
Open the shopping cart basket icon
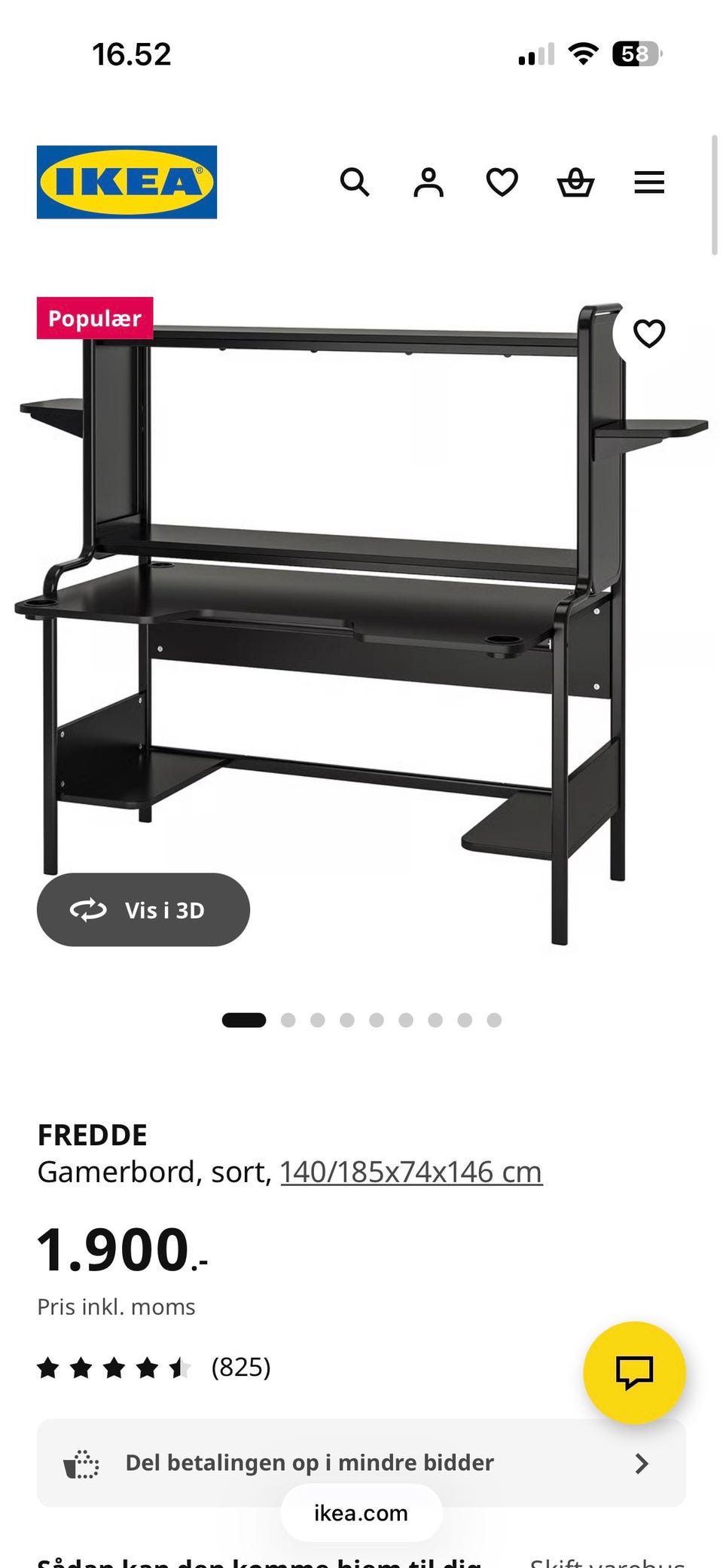(575, 182)
